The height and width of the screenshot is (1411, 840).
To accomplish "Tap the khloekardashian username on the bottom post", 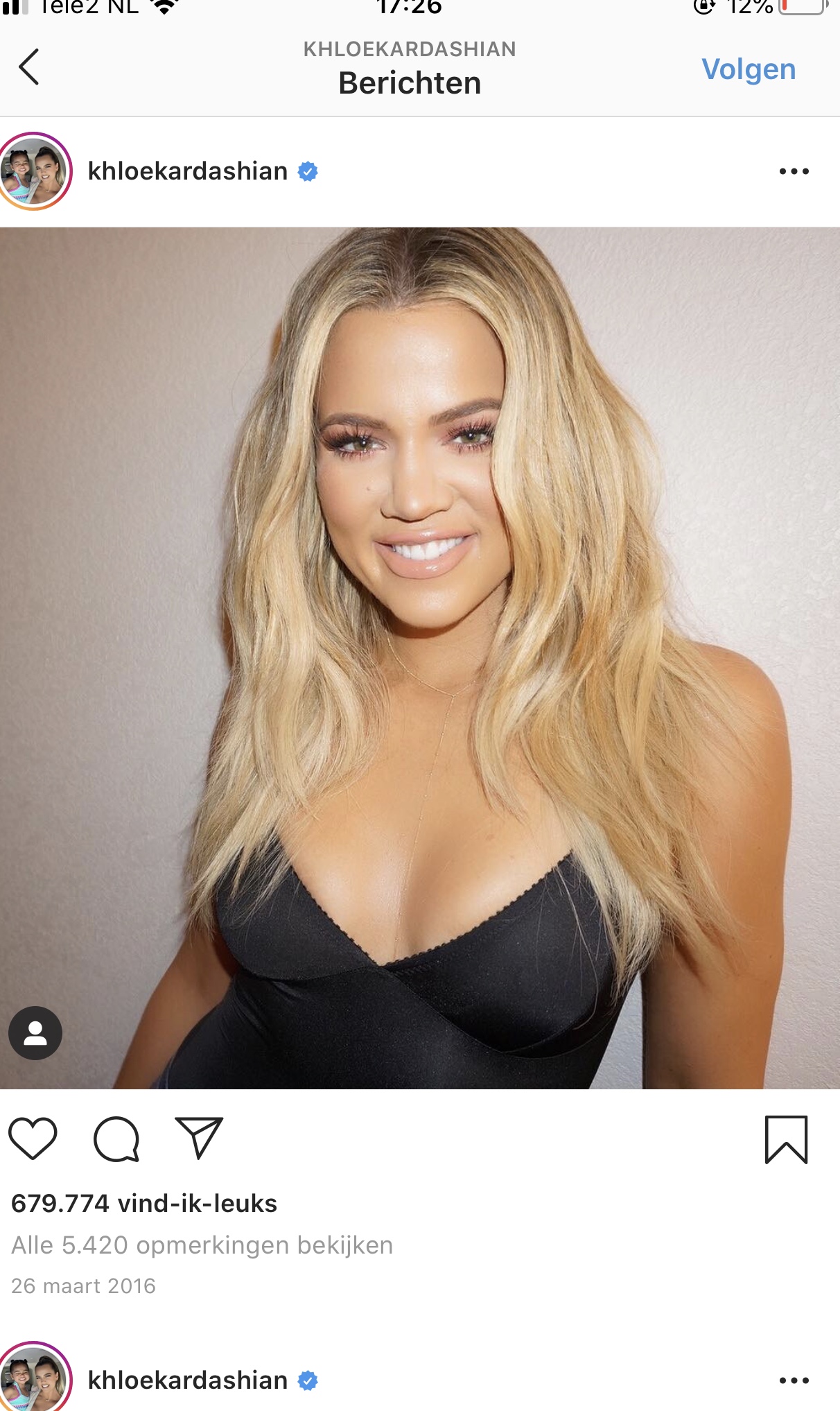I will tap(188, 1380).
